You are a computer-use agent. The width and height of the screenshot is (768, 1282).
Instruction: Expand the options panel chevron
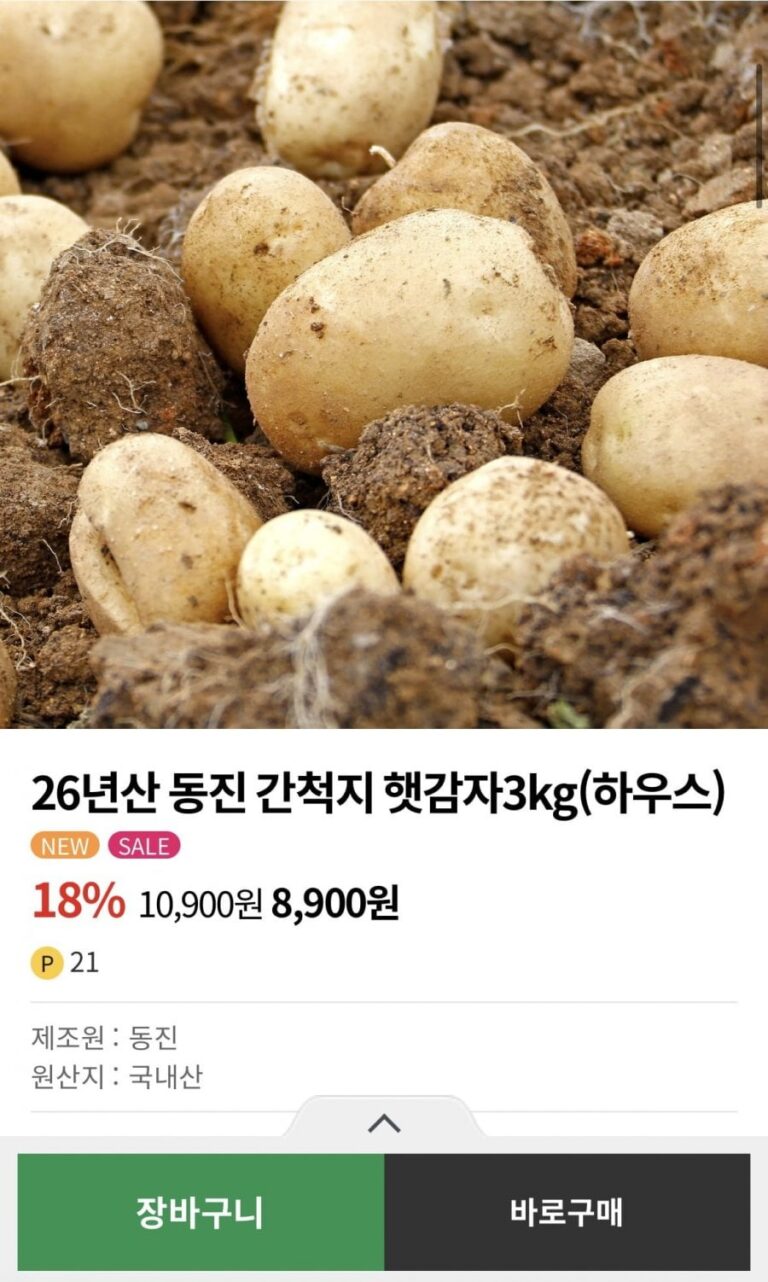(x=384, y=1123)
